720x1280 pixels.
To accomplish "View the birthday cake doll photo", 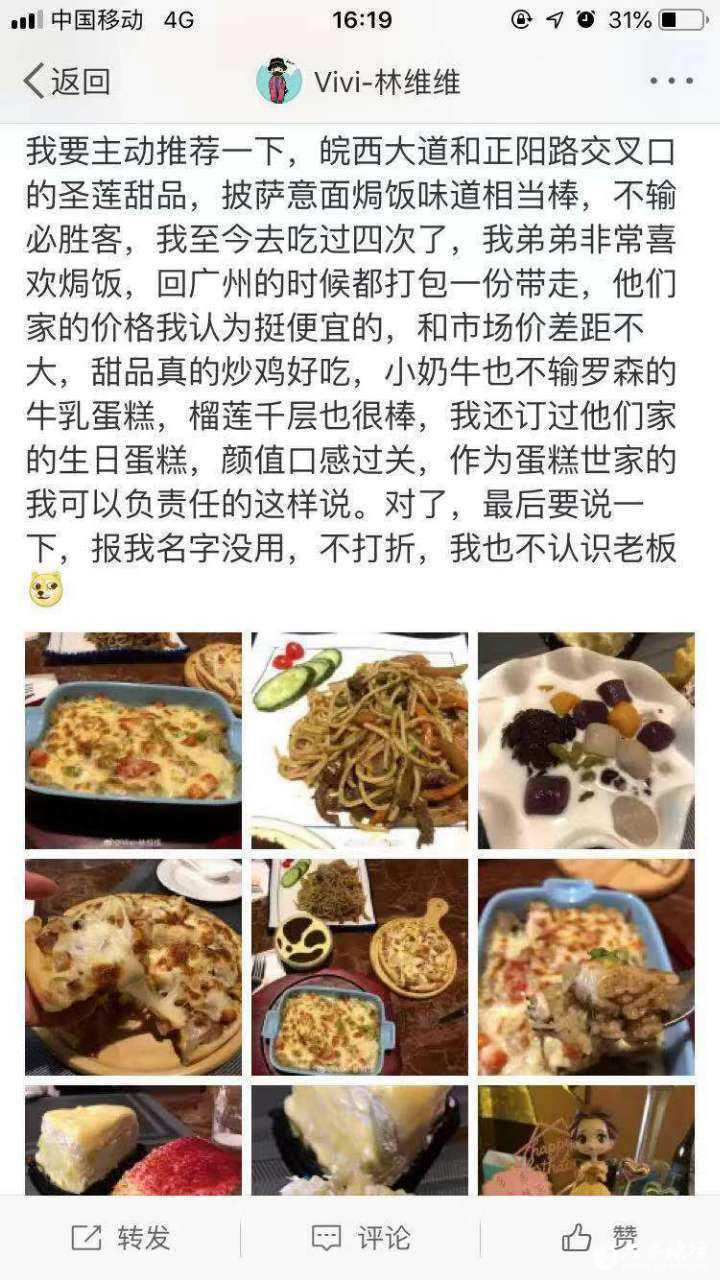I will coord(586,1140).
